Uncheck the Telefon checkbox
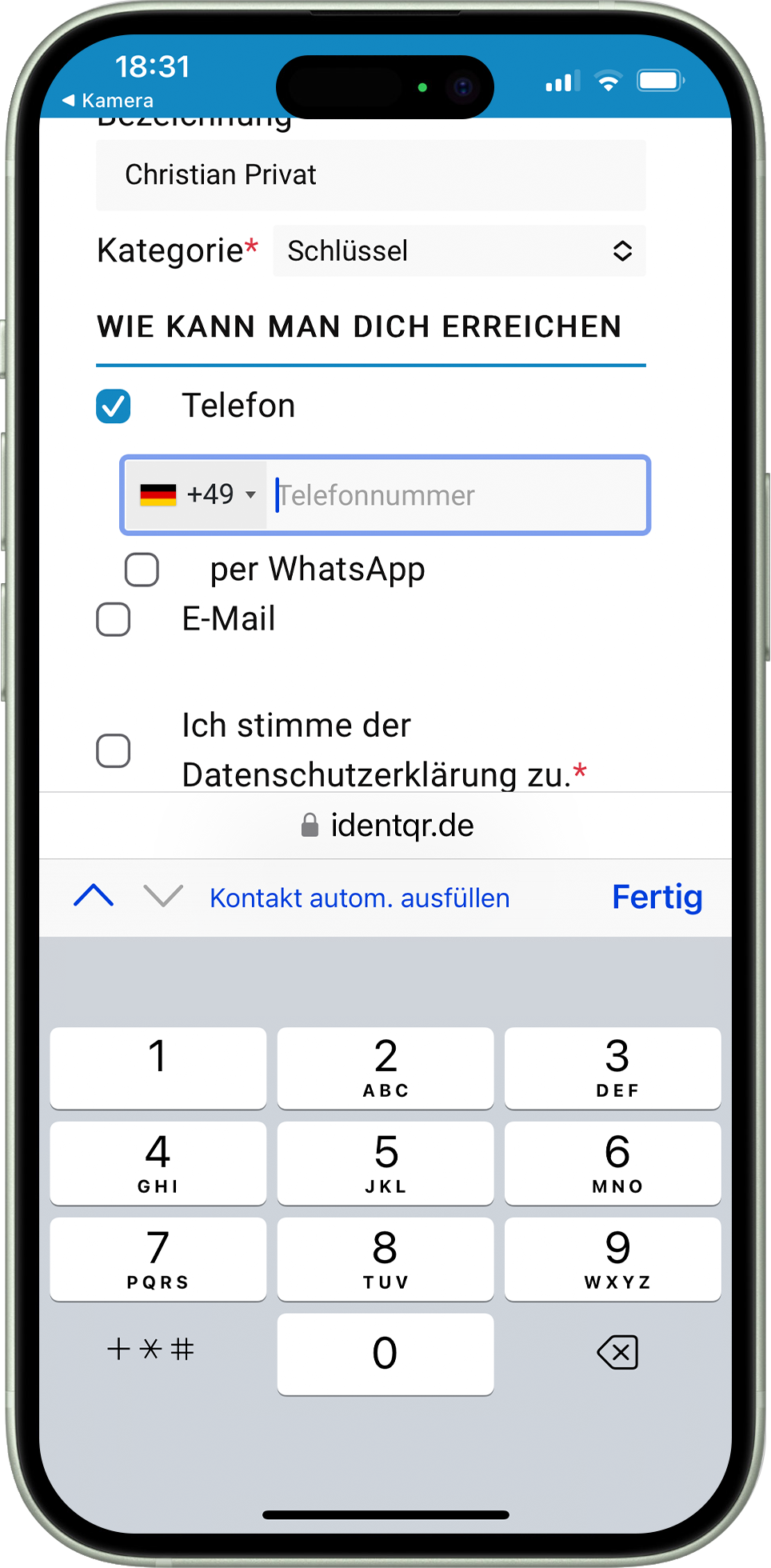Screen dimensions: 771x1568 pos(114,406)
